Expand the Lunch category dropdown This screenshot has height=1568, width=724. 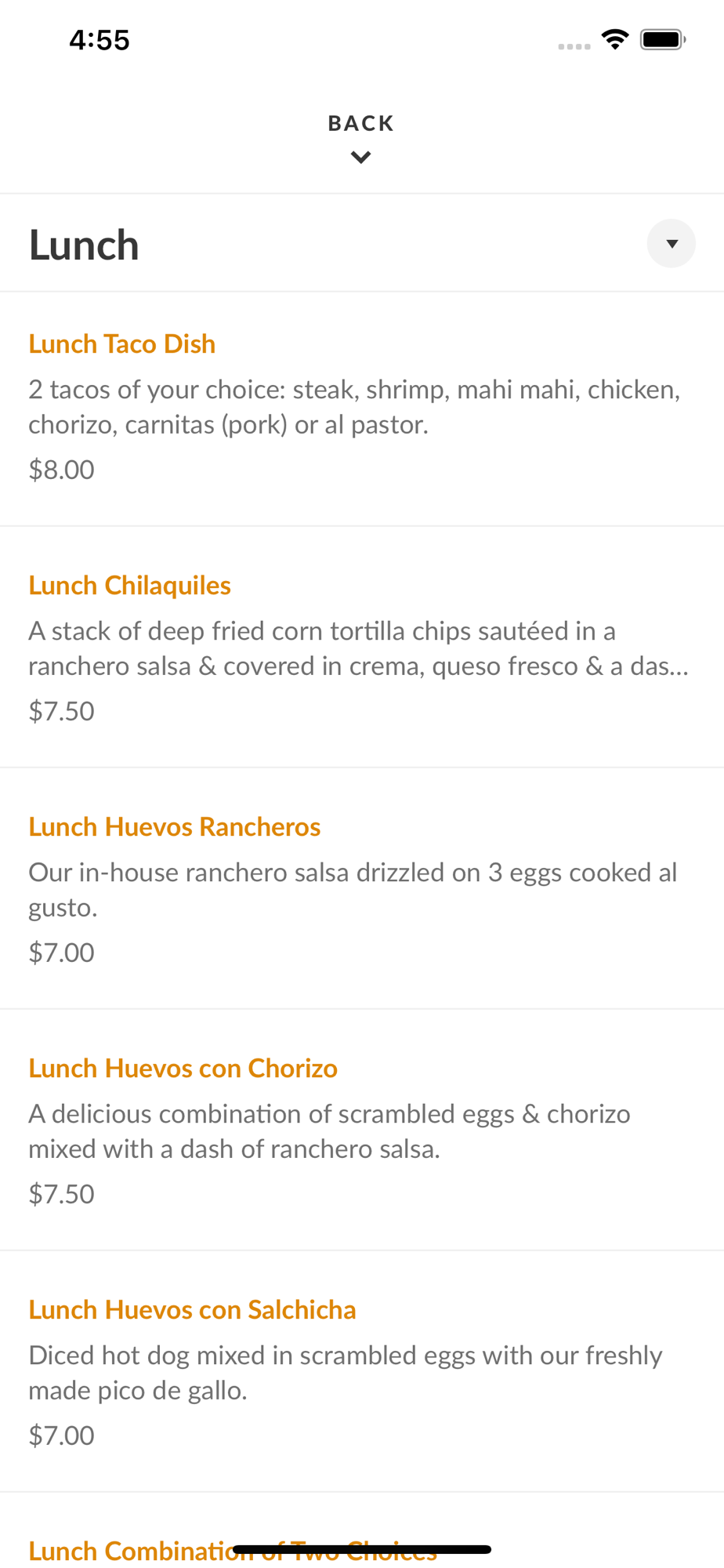[671, 244]
